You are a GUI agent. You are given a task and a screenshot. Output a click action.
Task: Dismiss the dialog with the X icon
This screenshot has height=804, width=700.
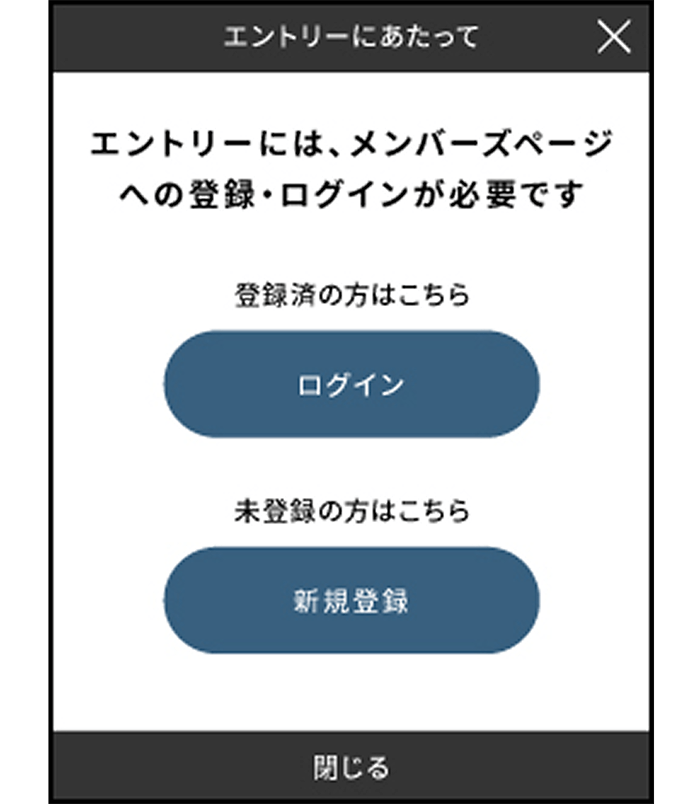coord(613,37)
